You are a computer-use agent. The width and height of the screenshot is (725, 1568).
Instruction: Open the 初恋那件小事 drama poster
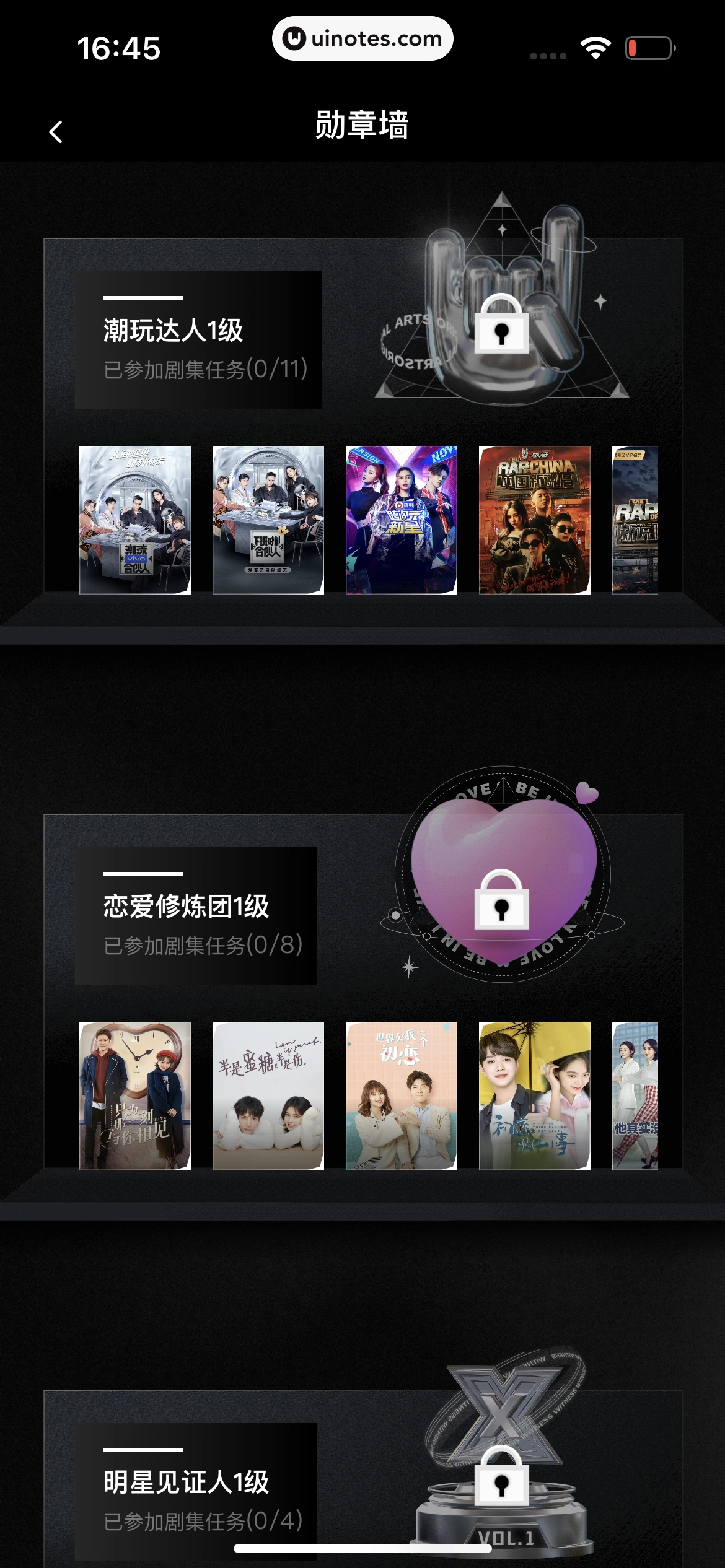point(534,1095)
